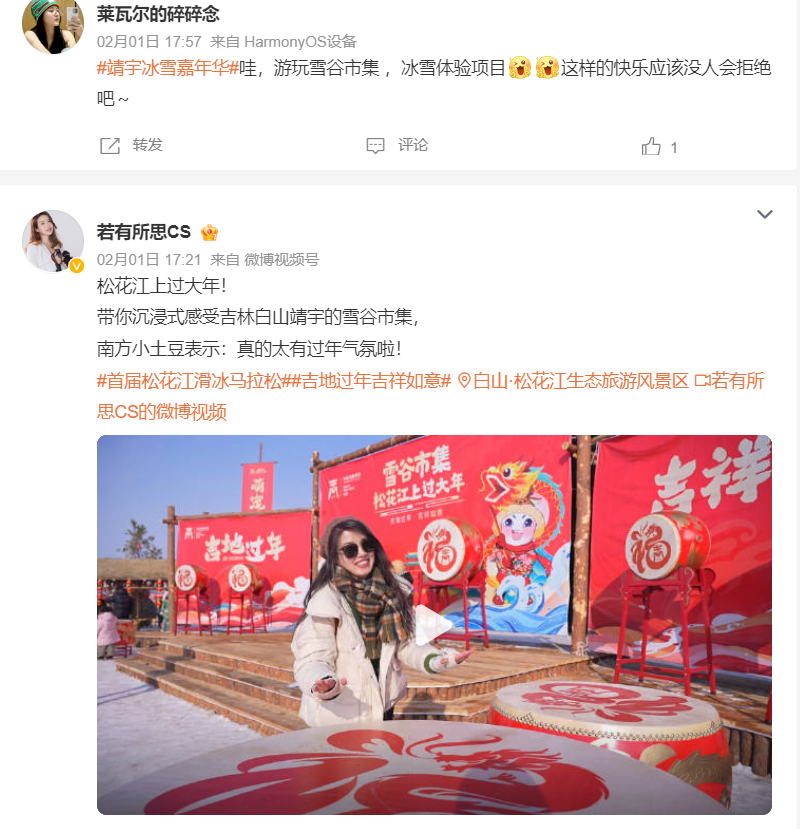
Task: Open the 02月01日 17:21 timestamp
Action: point(149,259)
